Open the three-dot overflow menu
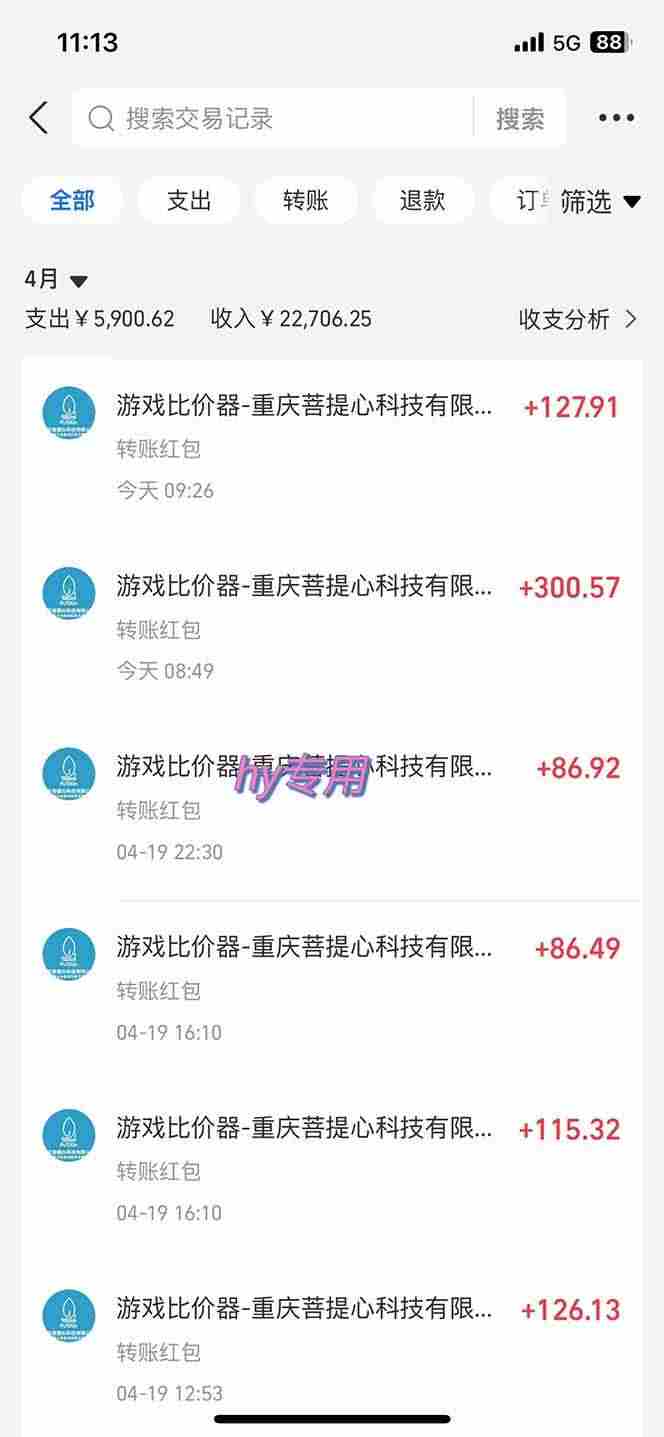Viewport: 664px width, 1437px height. pos(616,118)
